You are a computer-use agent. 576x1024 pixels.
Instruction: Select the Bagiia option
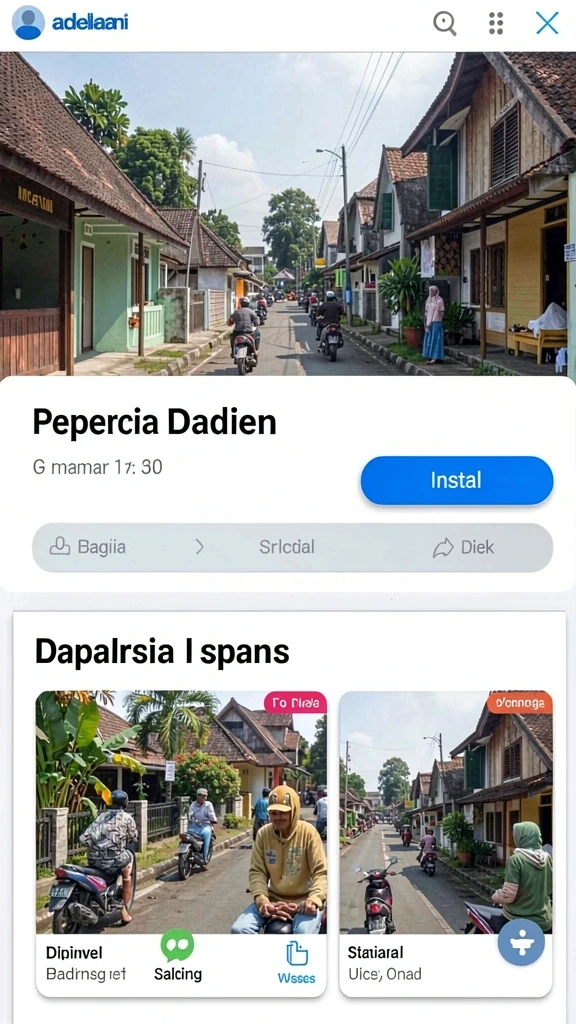(x=88, y=547)
